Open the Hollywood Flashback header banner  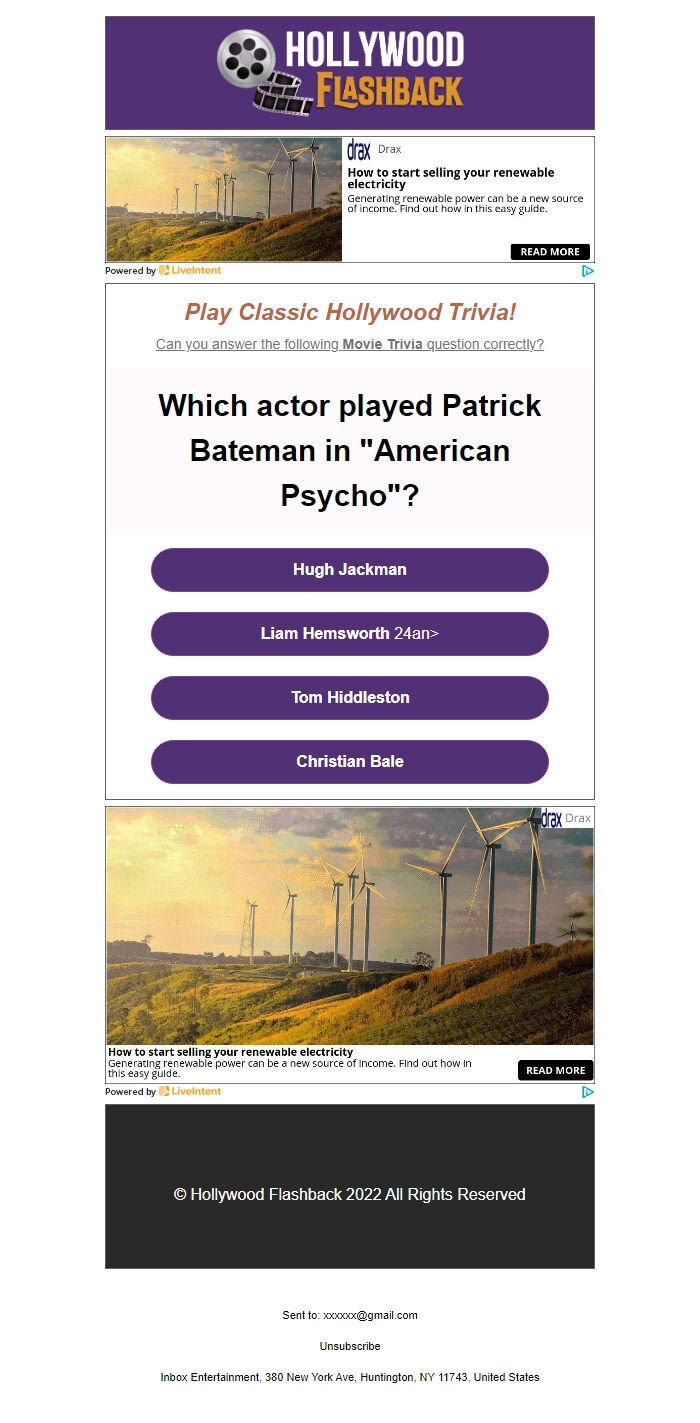tap(349, 72)
